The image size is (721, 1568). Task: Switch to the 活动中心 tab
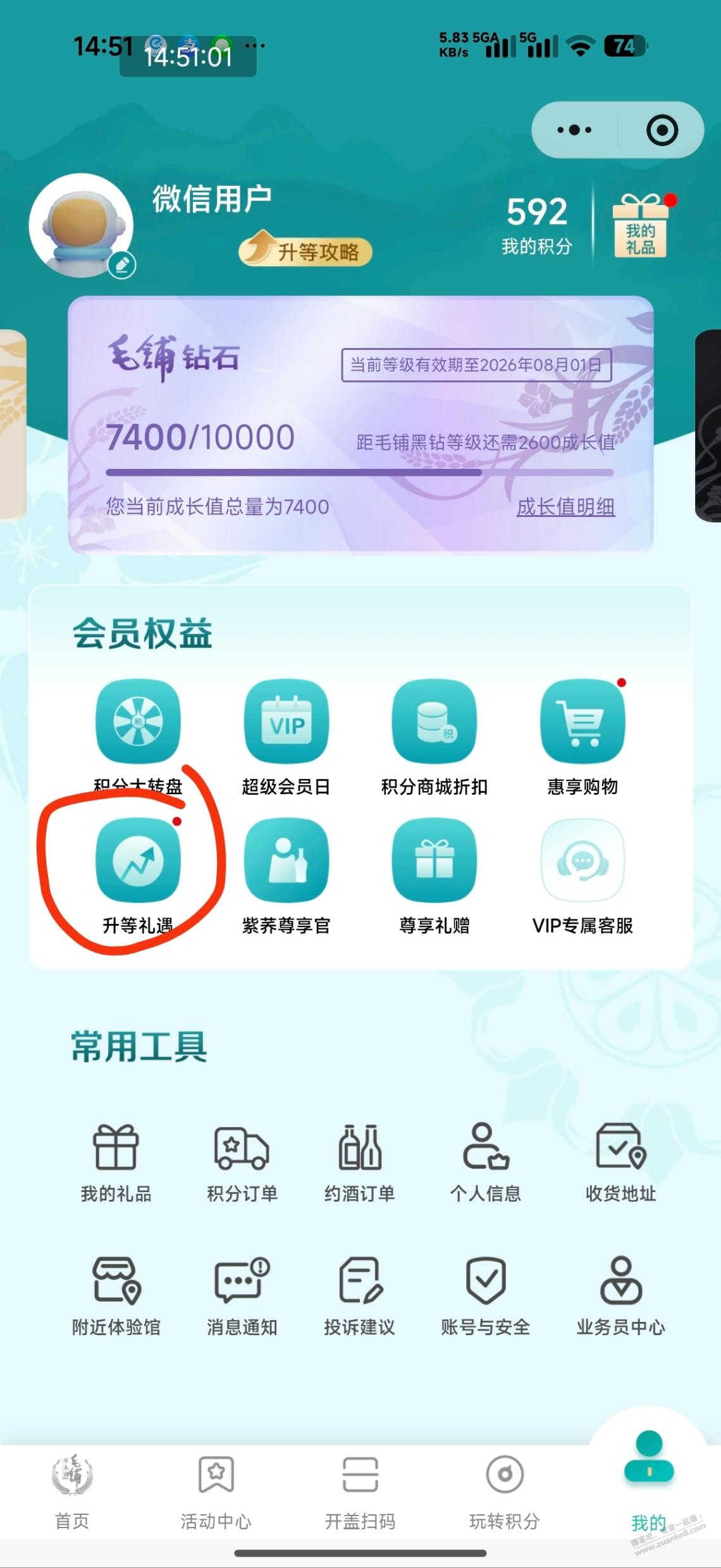[216, 1491]
